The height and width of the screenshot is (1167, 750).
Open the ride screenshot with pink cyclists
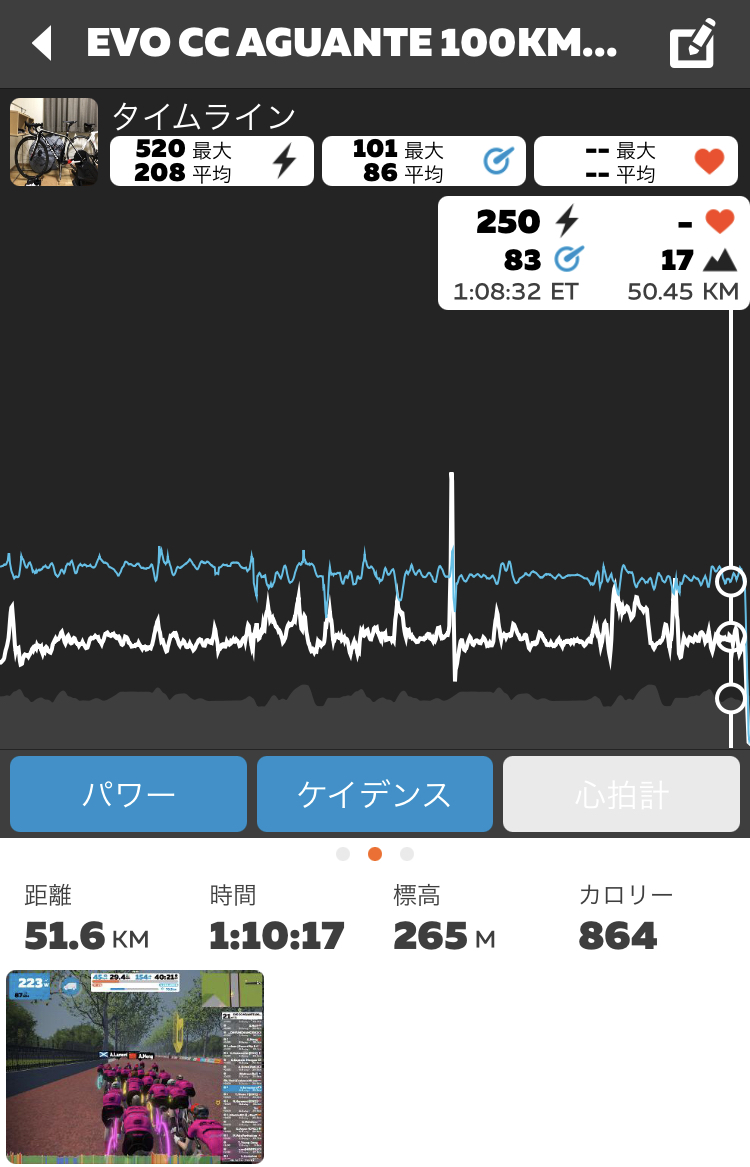pos(135,1066)
